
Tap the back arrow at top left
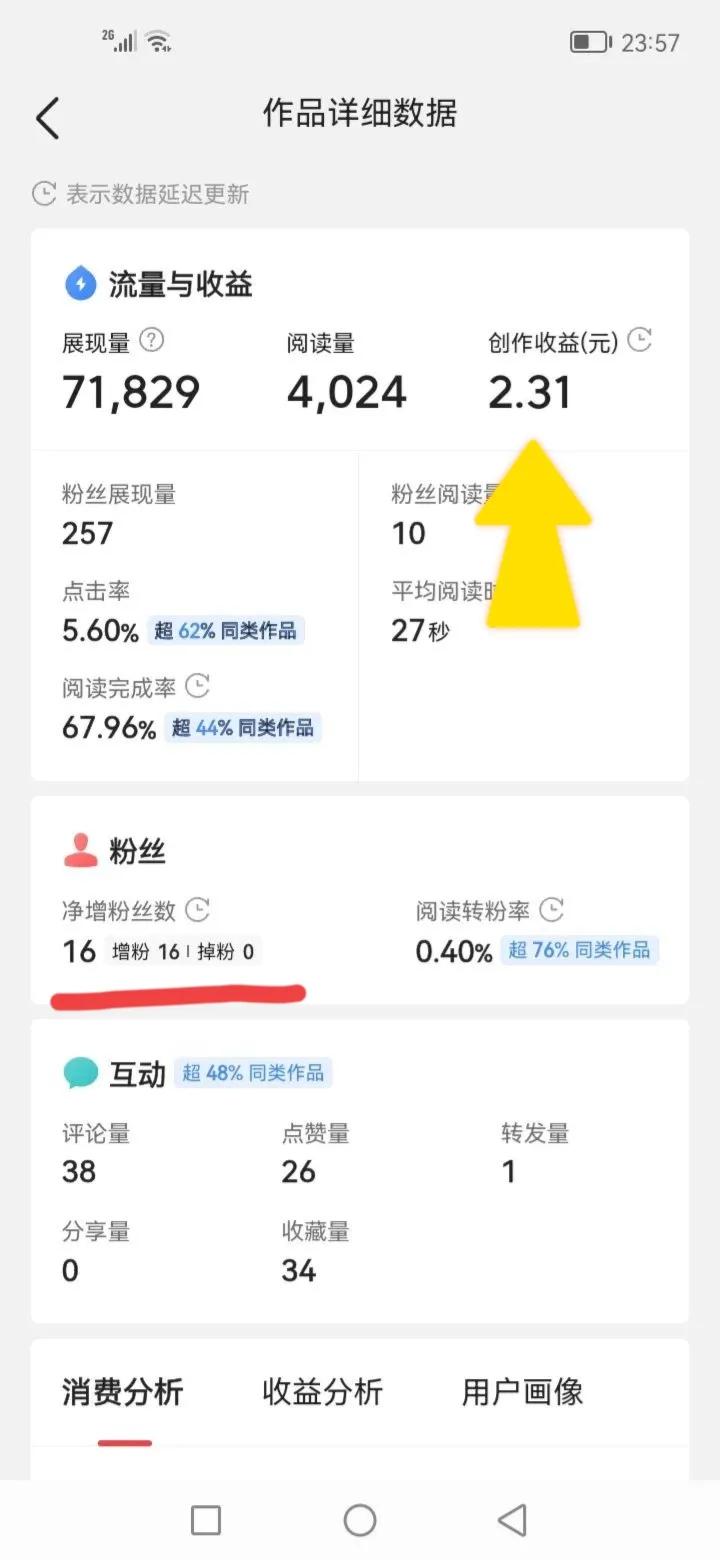click(48, 117)
